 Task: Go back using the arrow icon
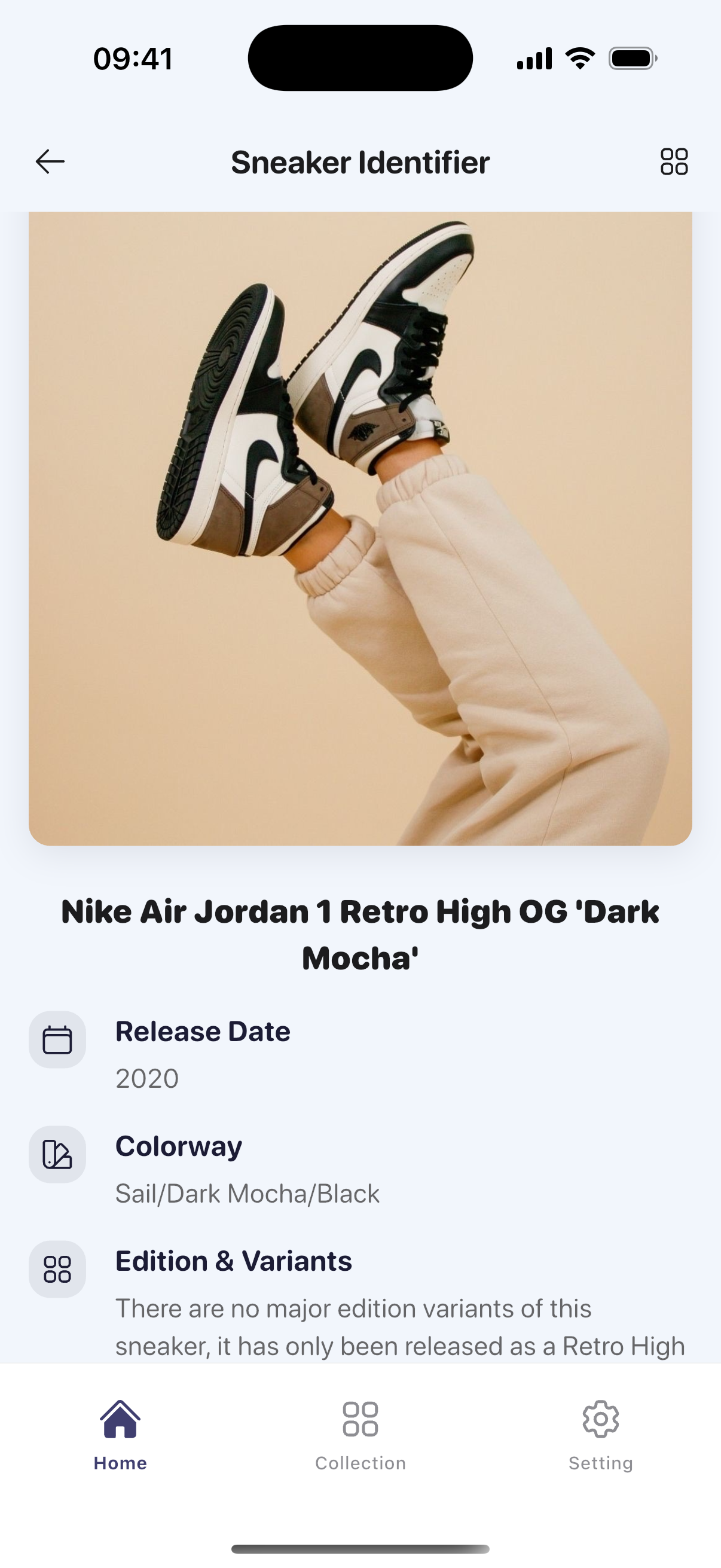(x=50, y=162)
